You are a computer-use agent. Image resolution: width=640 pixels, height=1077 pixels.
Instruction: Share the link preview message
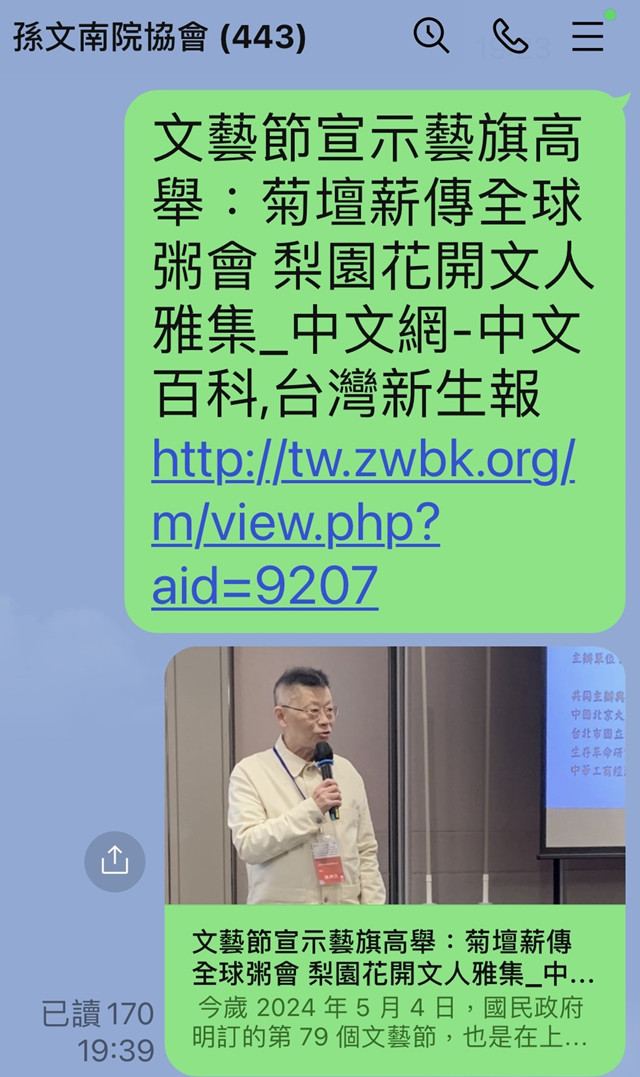click(115, 861)
